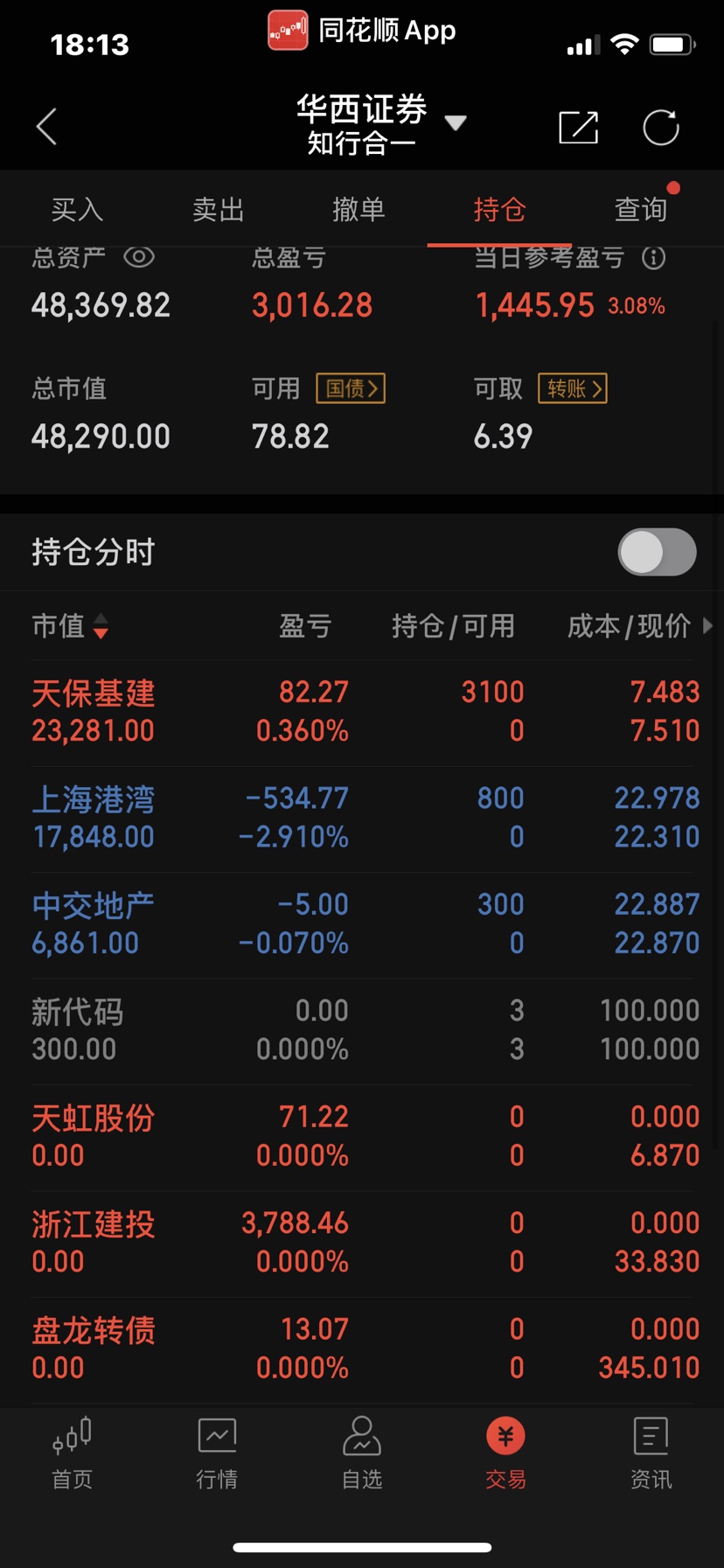Image resolution: width=724 pixels, height=1568 pixels.
Task: Open the 查询 tab
Action: tap(641, 209)
